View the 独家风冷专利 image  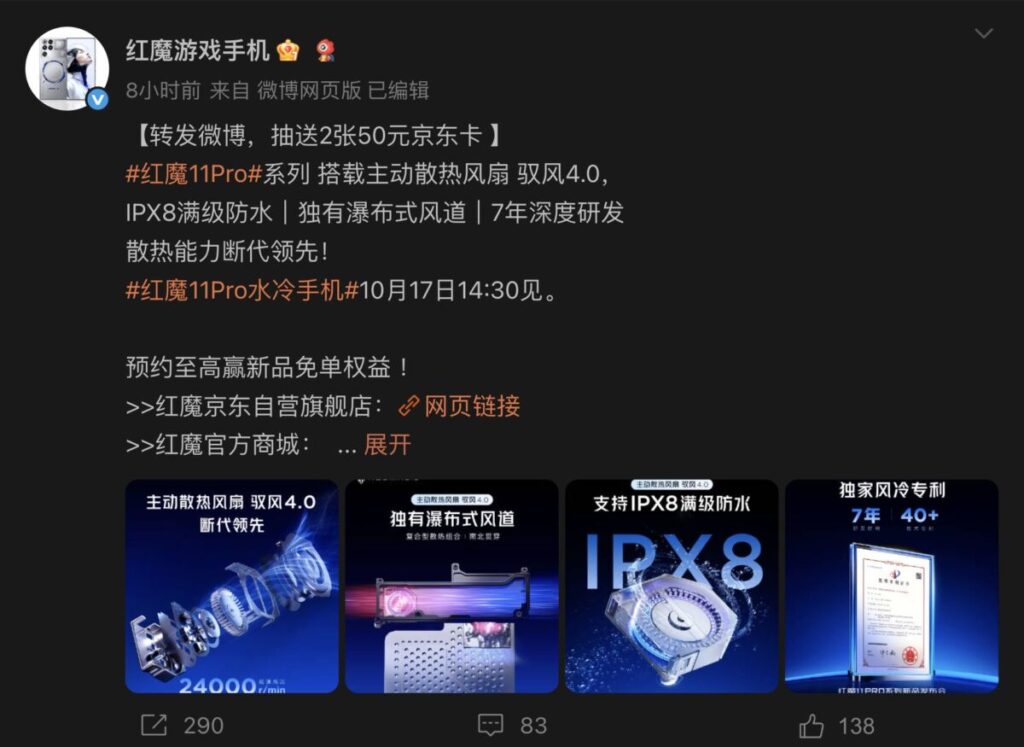click(891, 587)
